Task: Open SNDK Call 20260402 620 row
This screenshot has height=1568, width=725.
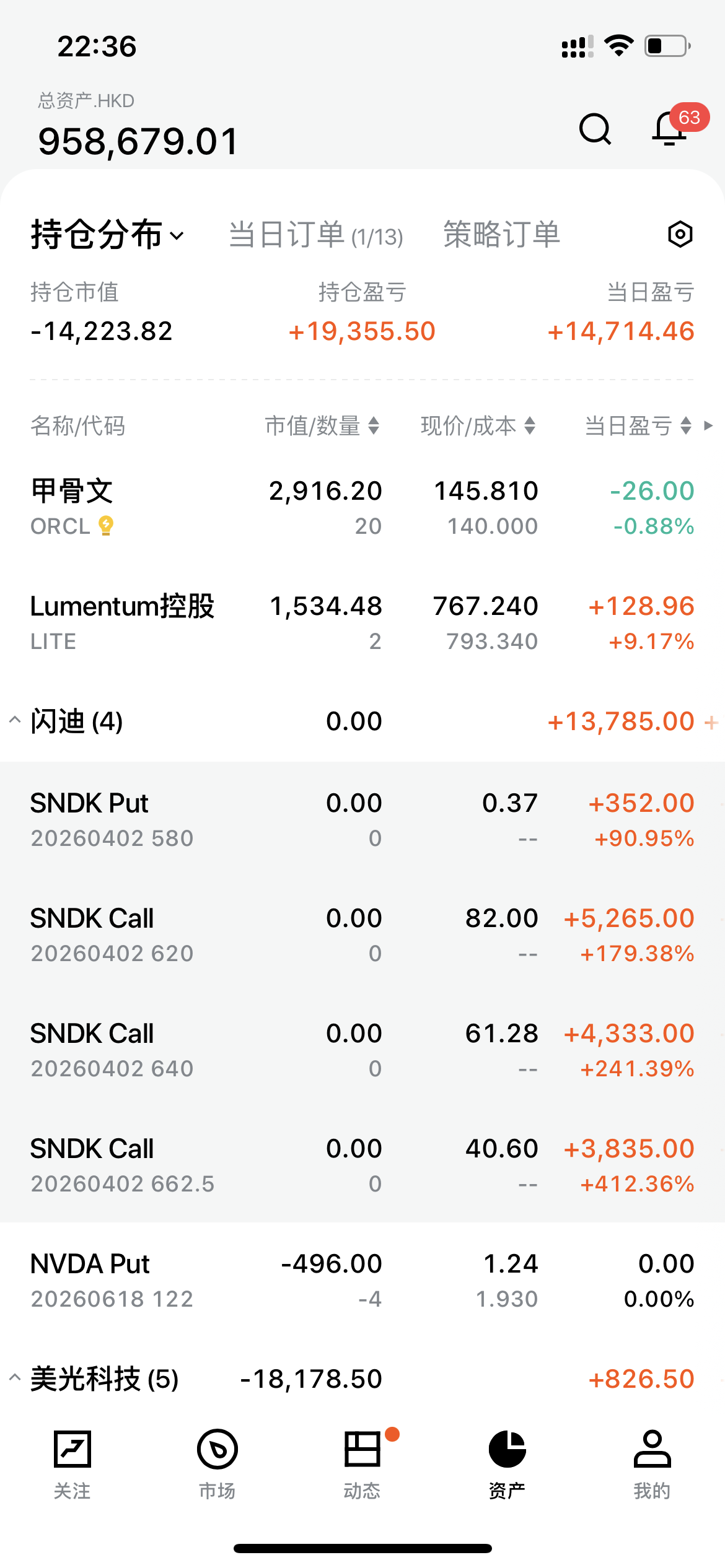Action: click(186, 934)
